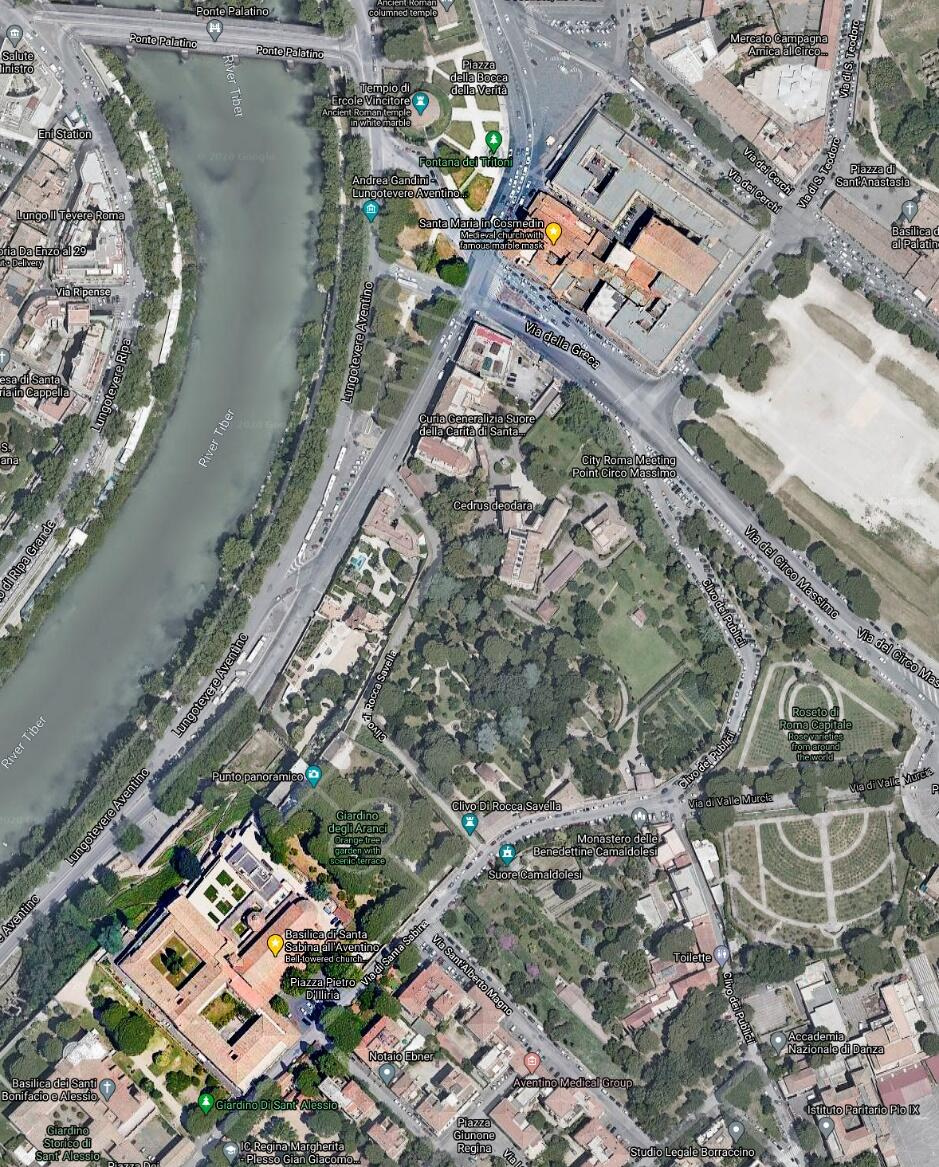Open the Accademia Nazionale di Danza marker

click(x=779, y=1041)
